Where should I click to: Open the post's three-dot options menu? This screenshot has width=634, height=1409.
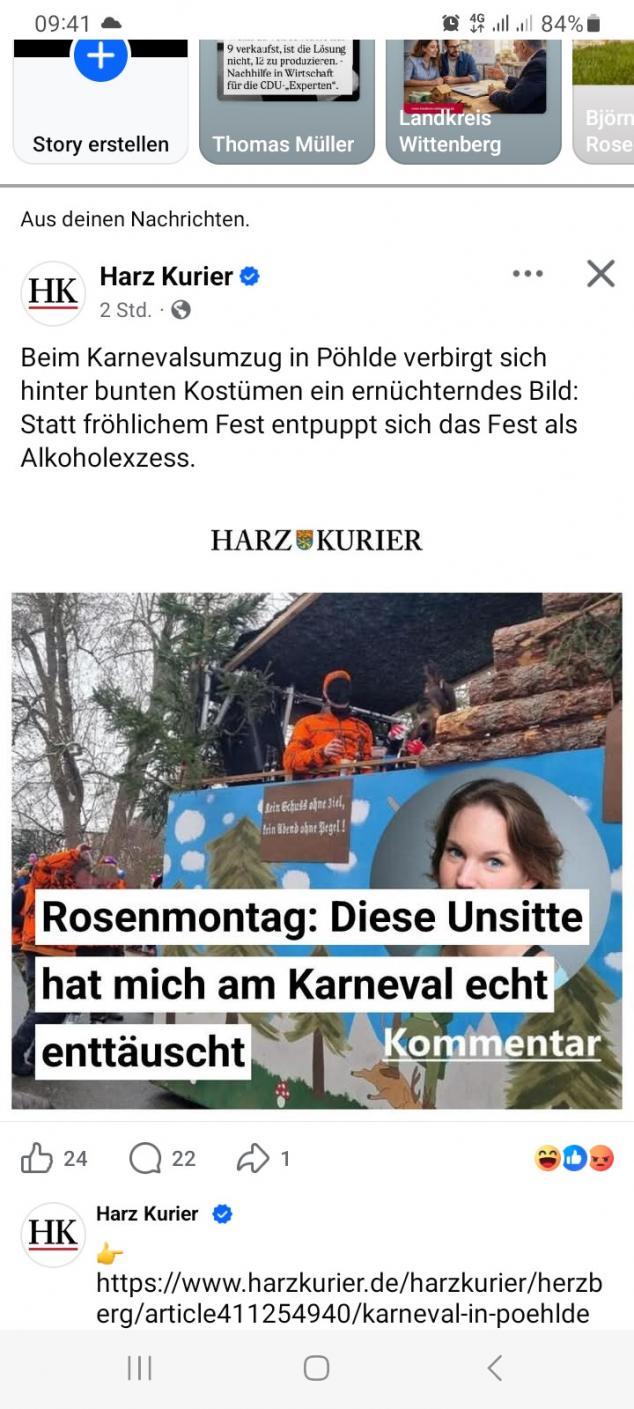pyautogui.click(x=527, y=274)
